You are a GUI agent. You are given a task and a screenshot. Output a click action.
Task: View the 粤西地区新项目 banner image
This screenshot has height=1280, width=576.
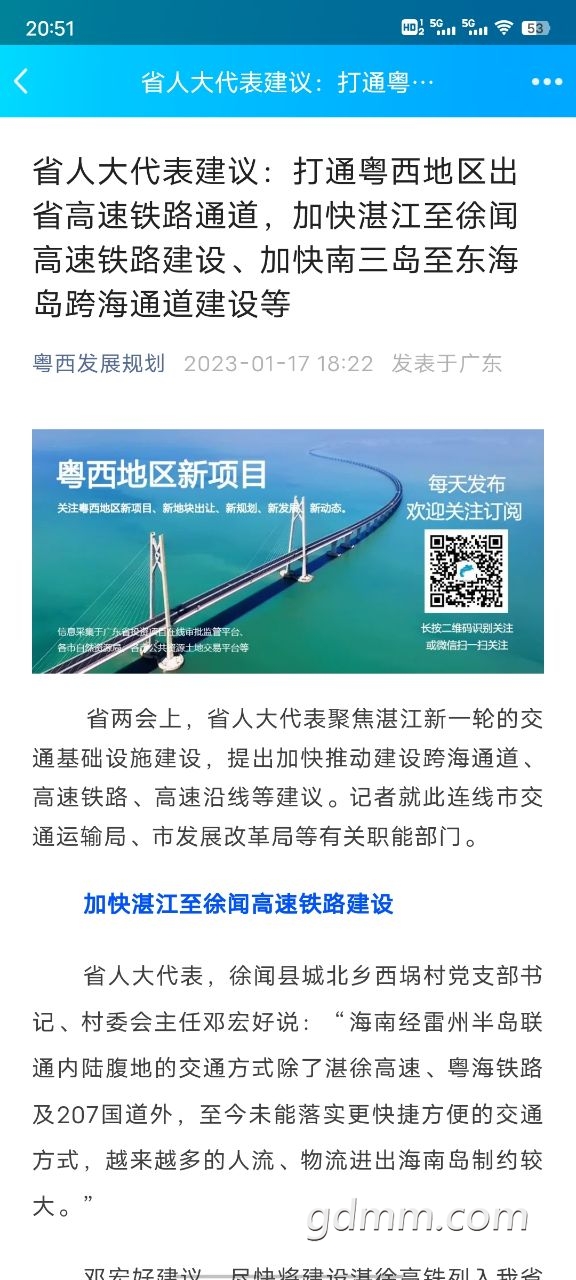pyautogui.click(x=288, y=551)
